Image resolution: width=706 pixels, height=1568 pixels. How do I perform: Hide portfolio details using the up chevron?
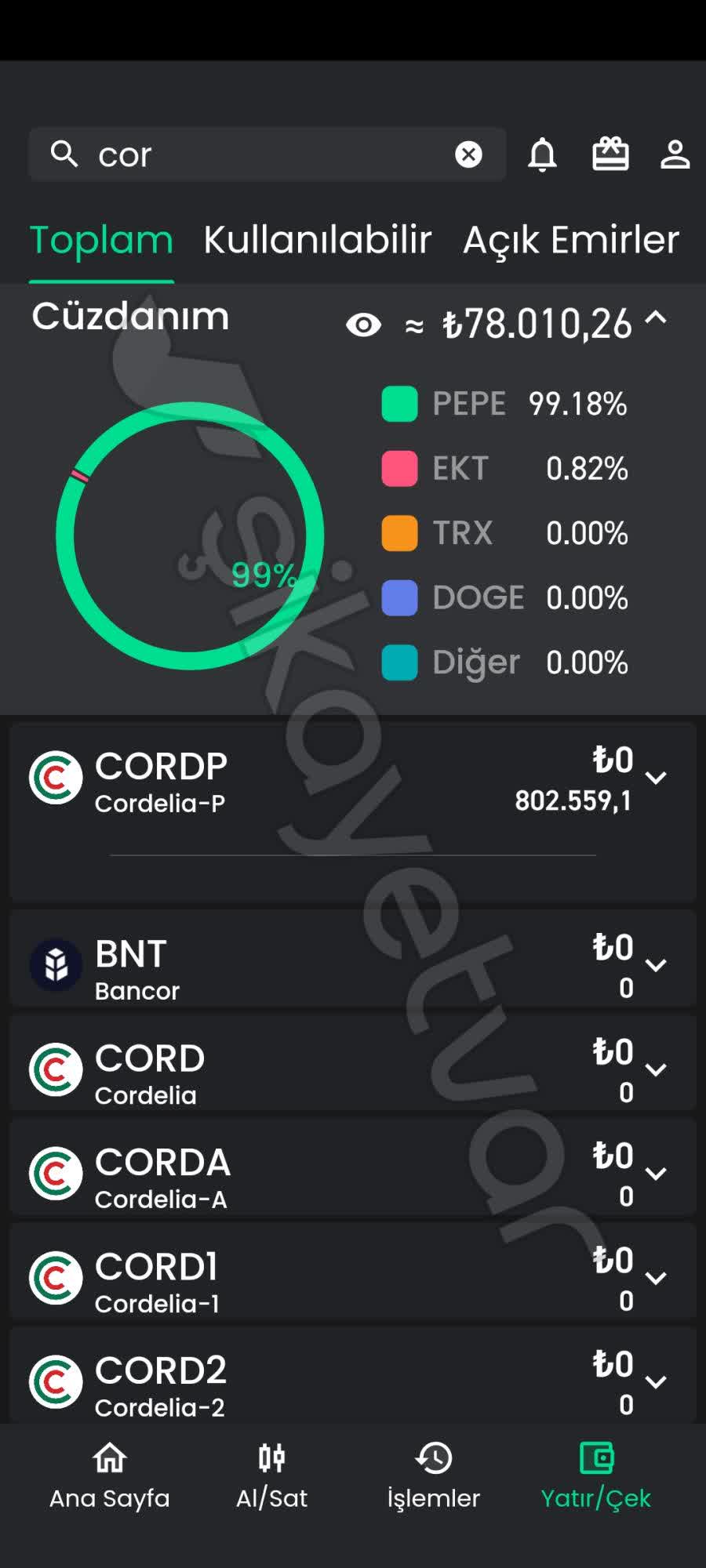657,319
